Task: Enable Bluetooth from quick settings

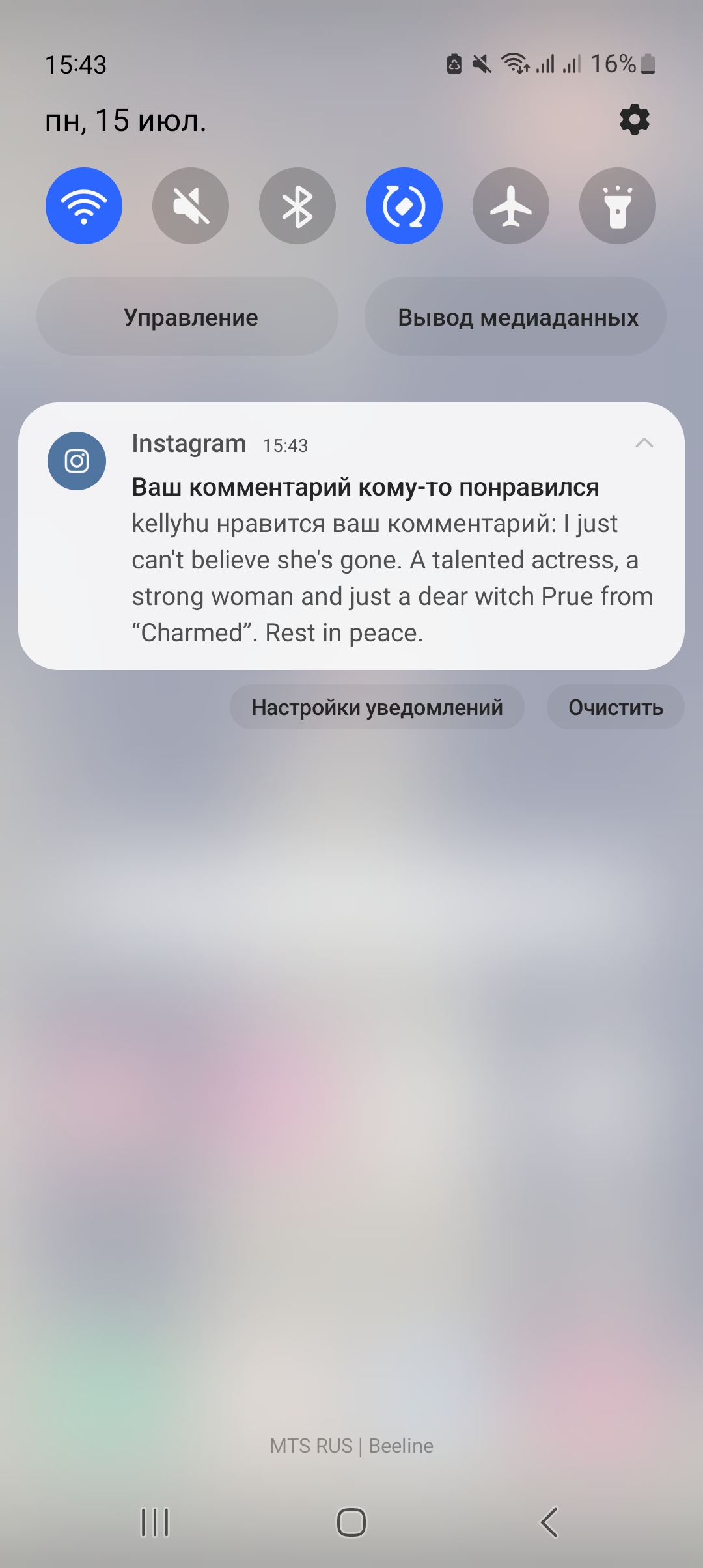Action: tap(297, 206)
